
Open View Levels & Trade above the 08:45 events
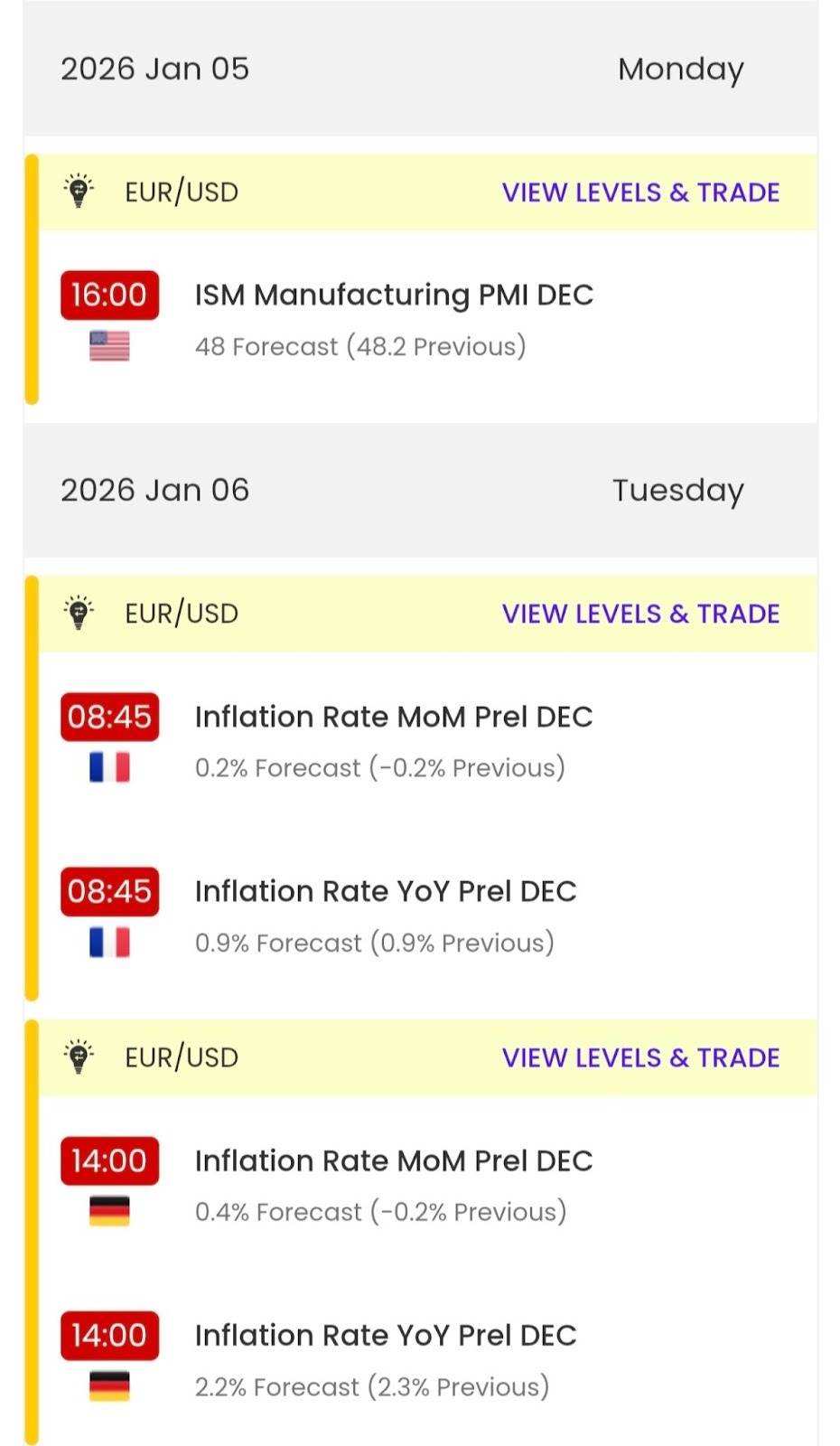pyautogui.click(x=640, y=614)
